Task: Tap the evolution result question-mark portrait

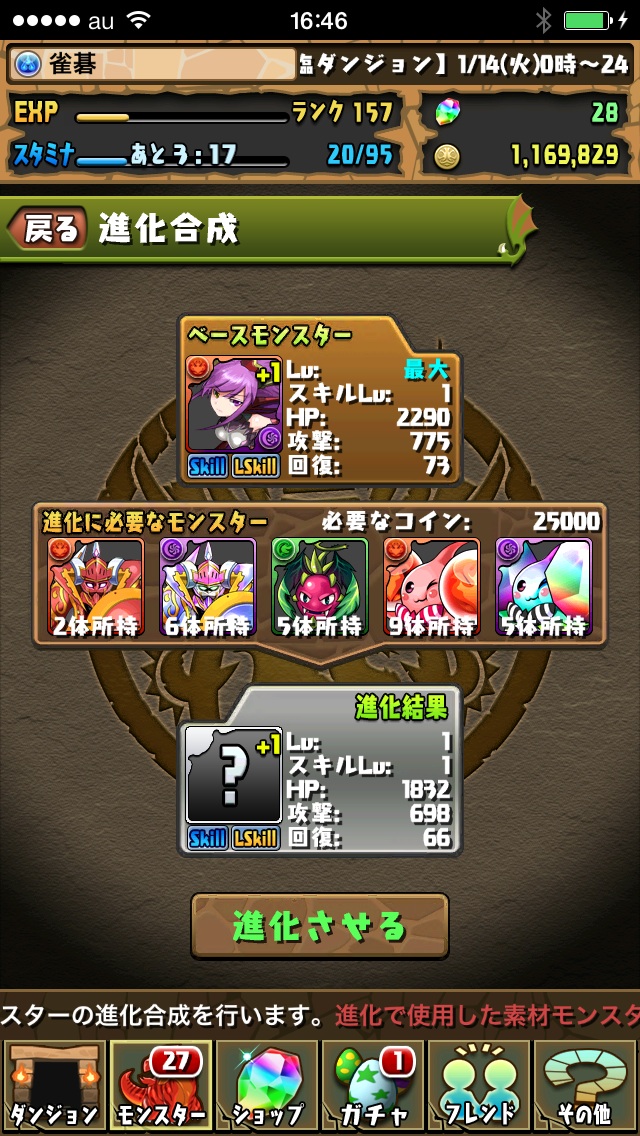Action: coord(235,775)
